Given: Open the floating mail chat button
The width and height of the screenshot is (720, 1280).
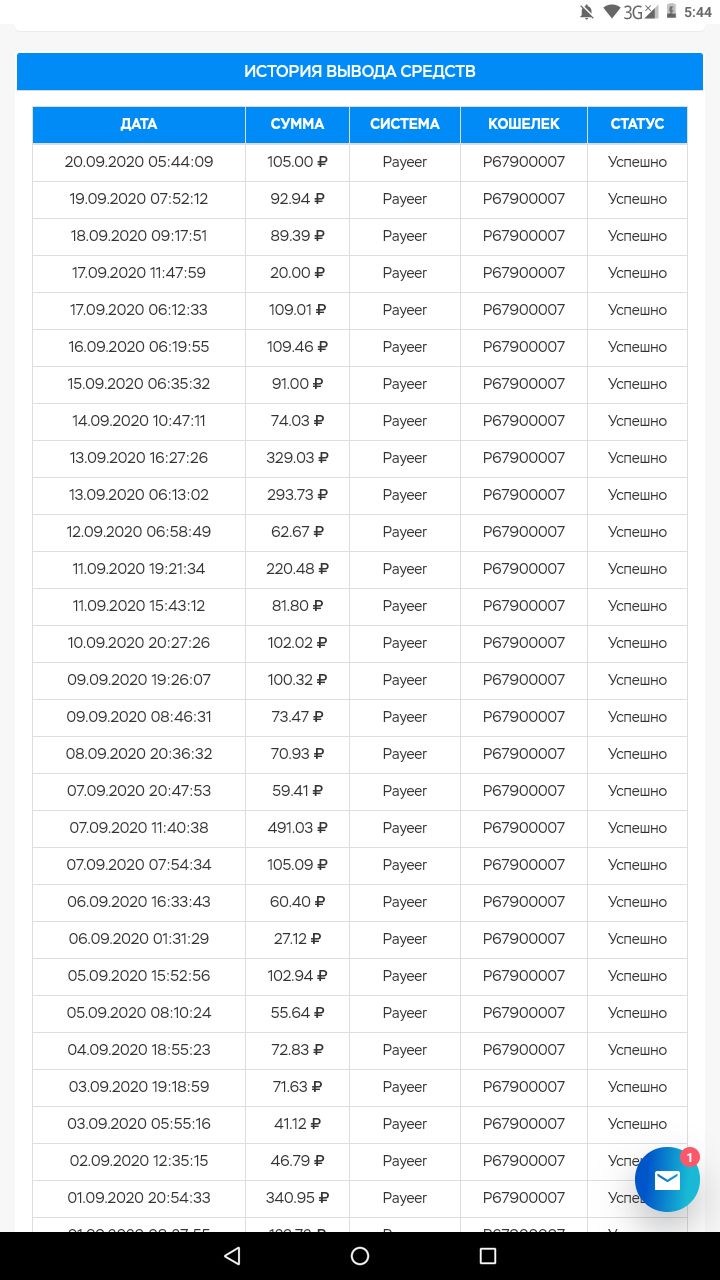Looking at the screenshot, I should [x=667, y=1180].
